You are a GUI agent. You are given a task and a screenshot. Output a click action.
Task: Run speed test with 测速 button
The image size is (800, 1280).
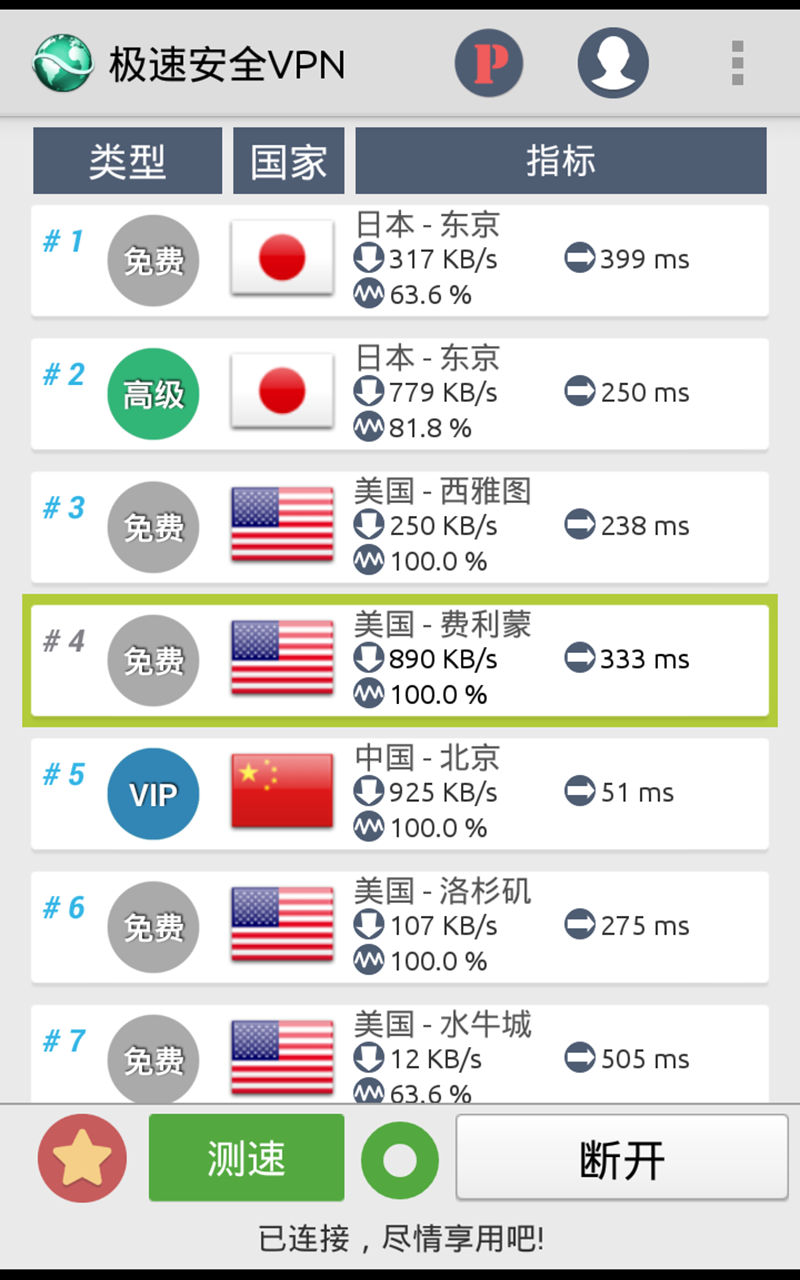point(246,1158)
